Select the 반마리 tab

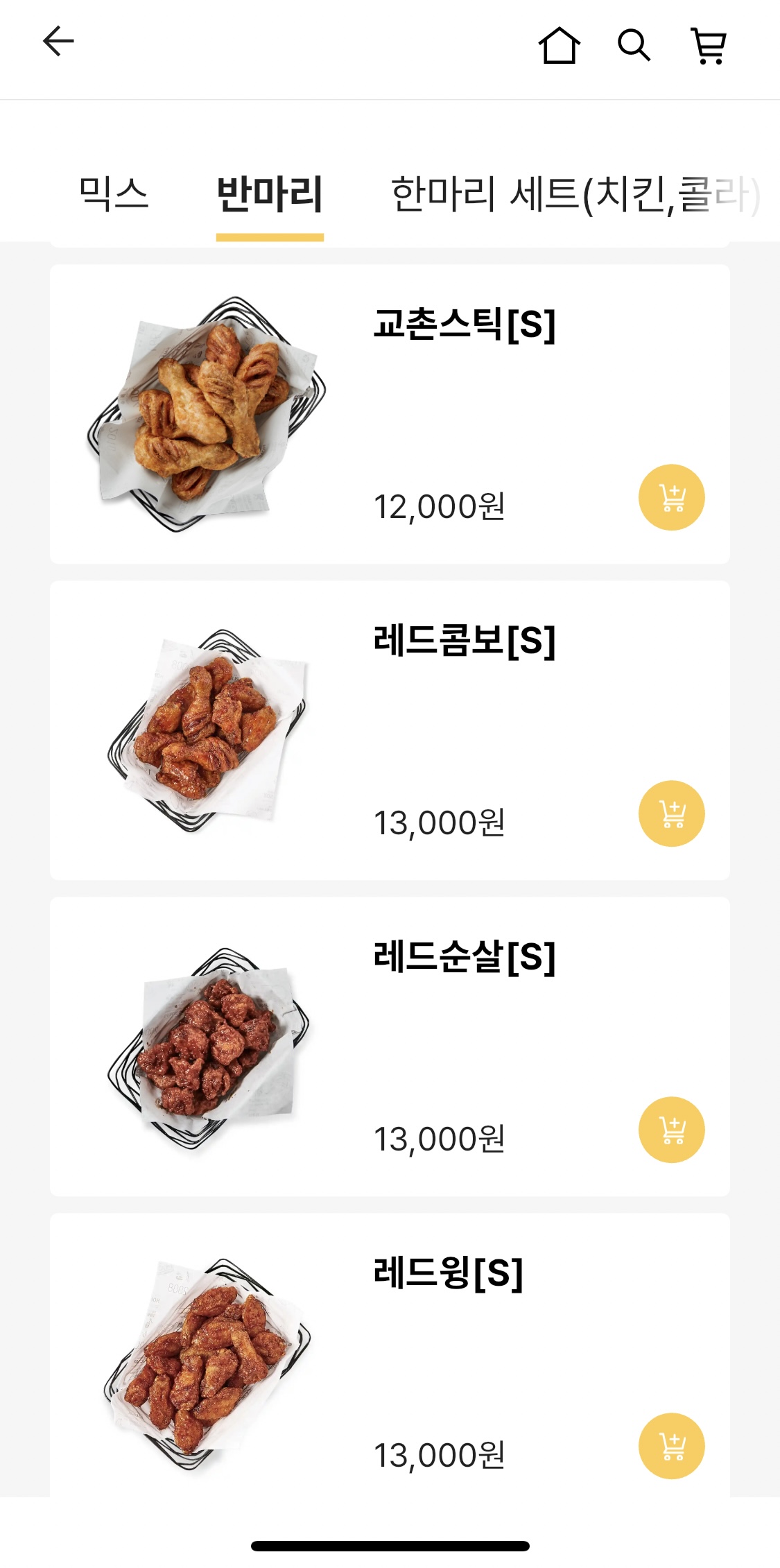point(270,194)
